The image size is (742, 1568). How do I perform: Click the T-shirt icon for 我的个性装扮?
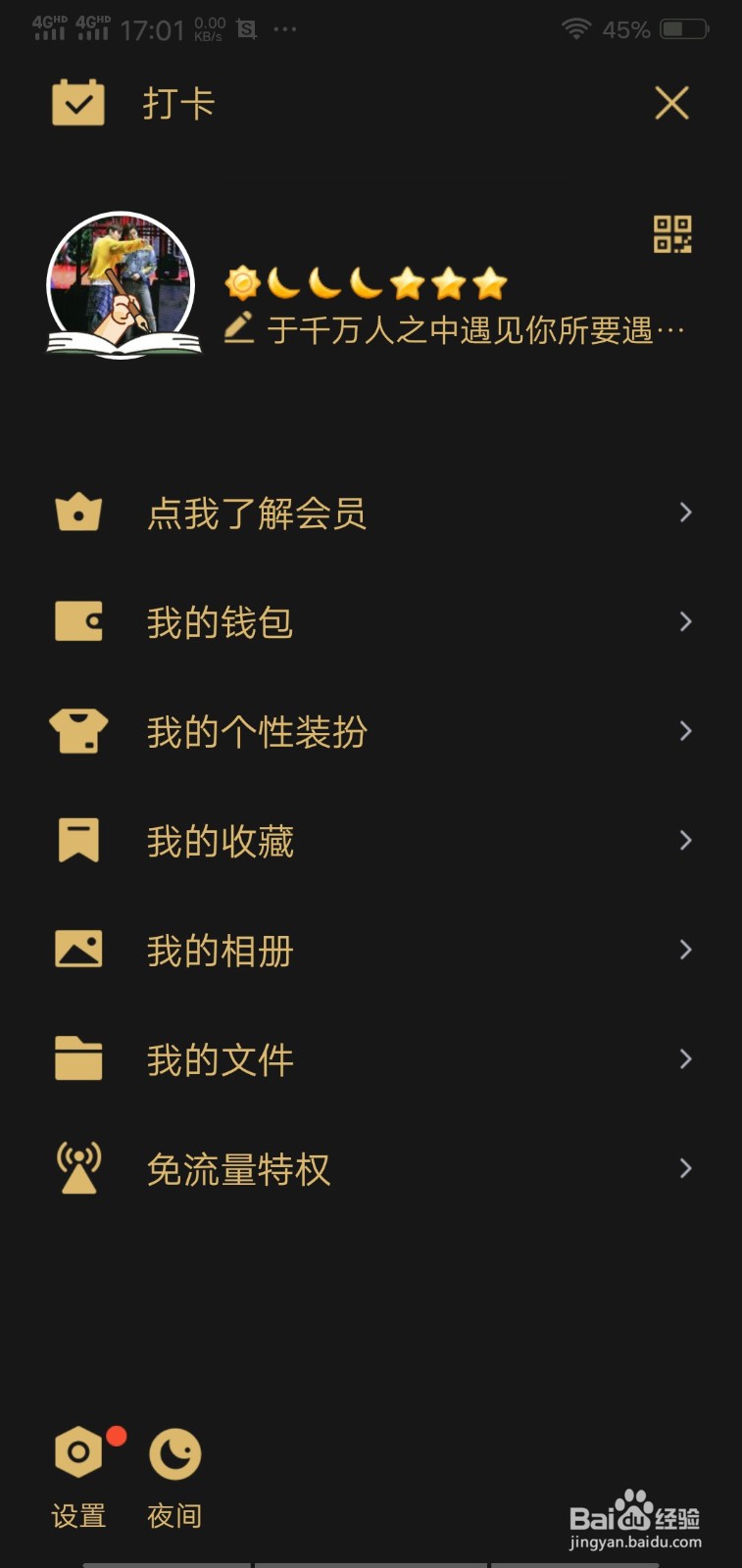click(x=78, y=731)
